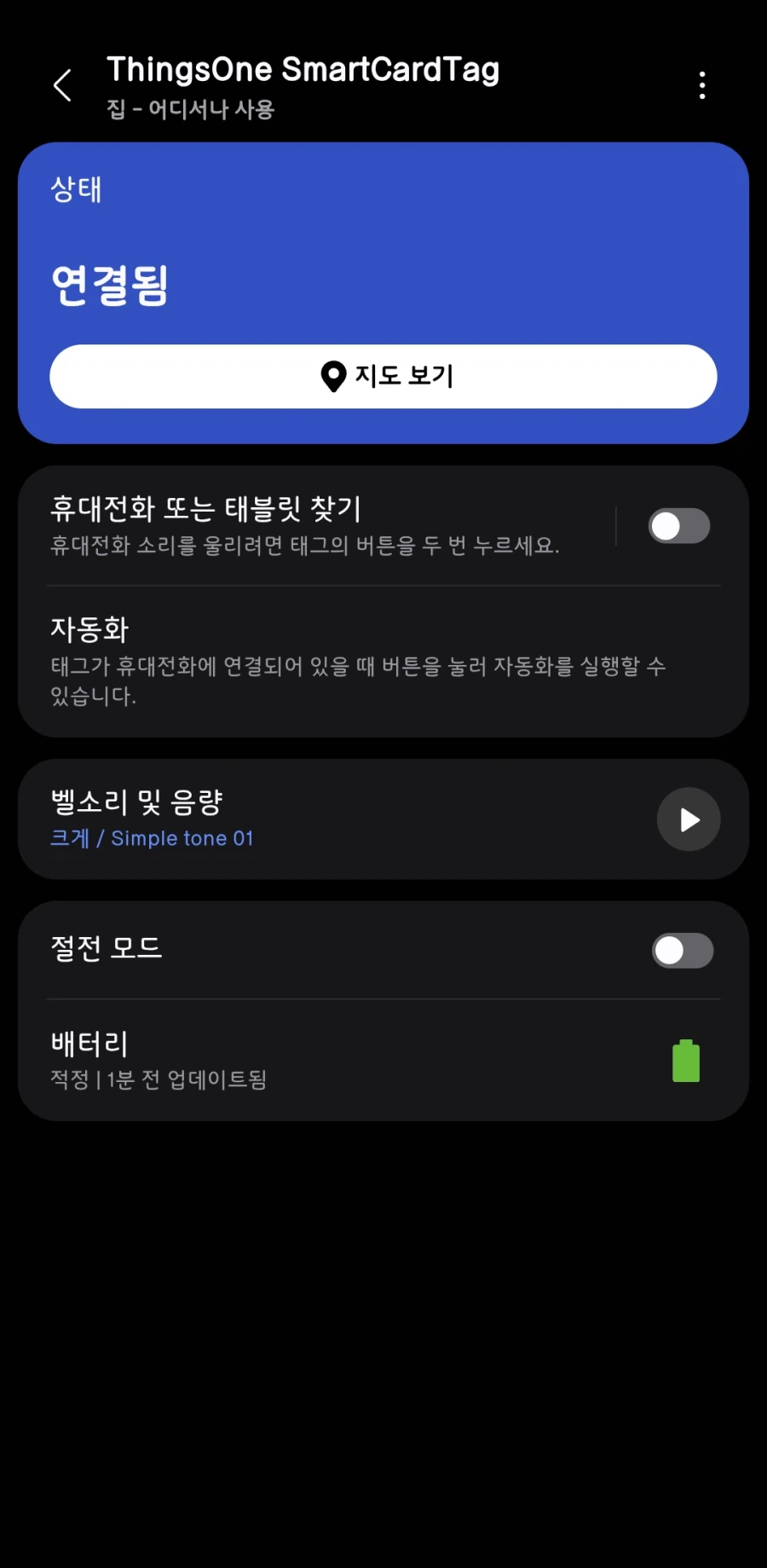Tap the location pin inside 지도 보기 button
Image resolution: width=767 pixels, height=1568 pixels.
pyautogui.click(x=332, y=375)
